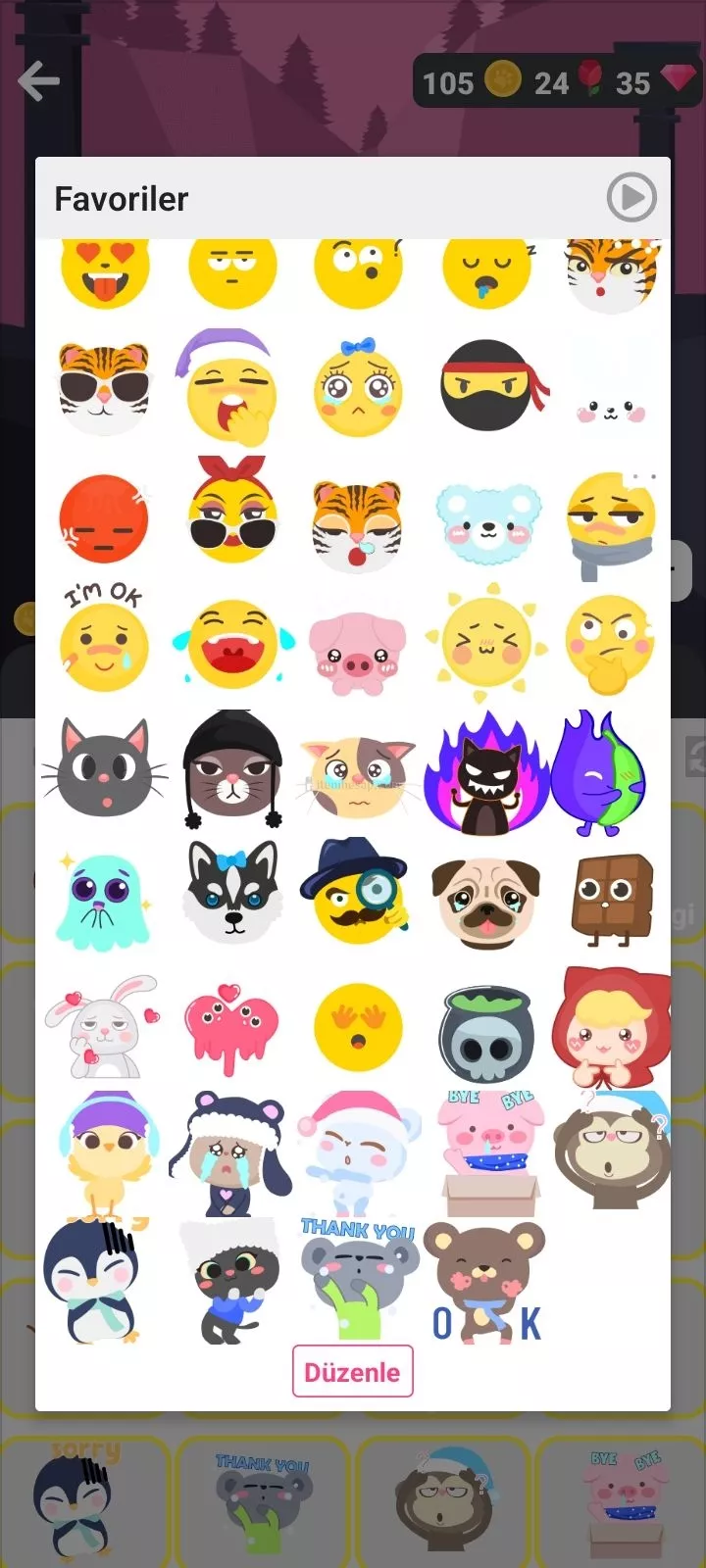
Task: Pick the detective emoji with magnifying glass
Action: coord(357,894)
